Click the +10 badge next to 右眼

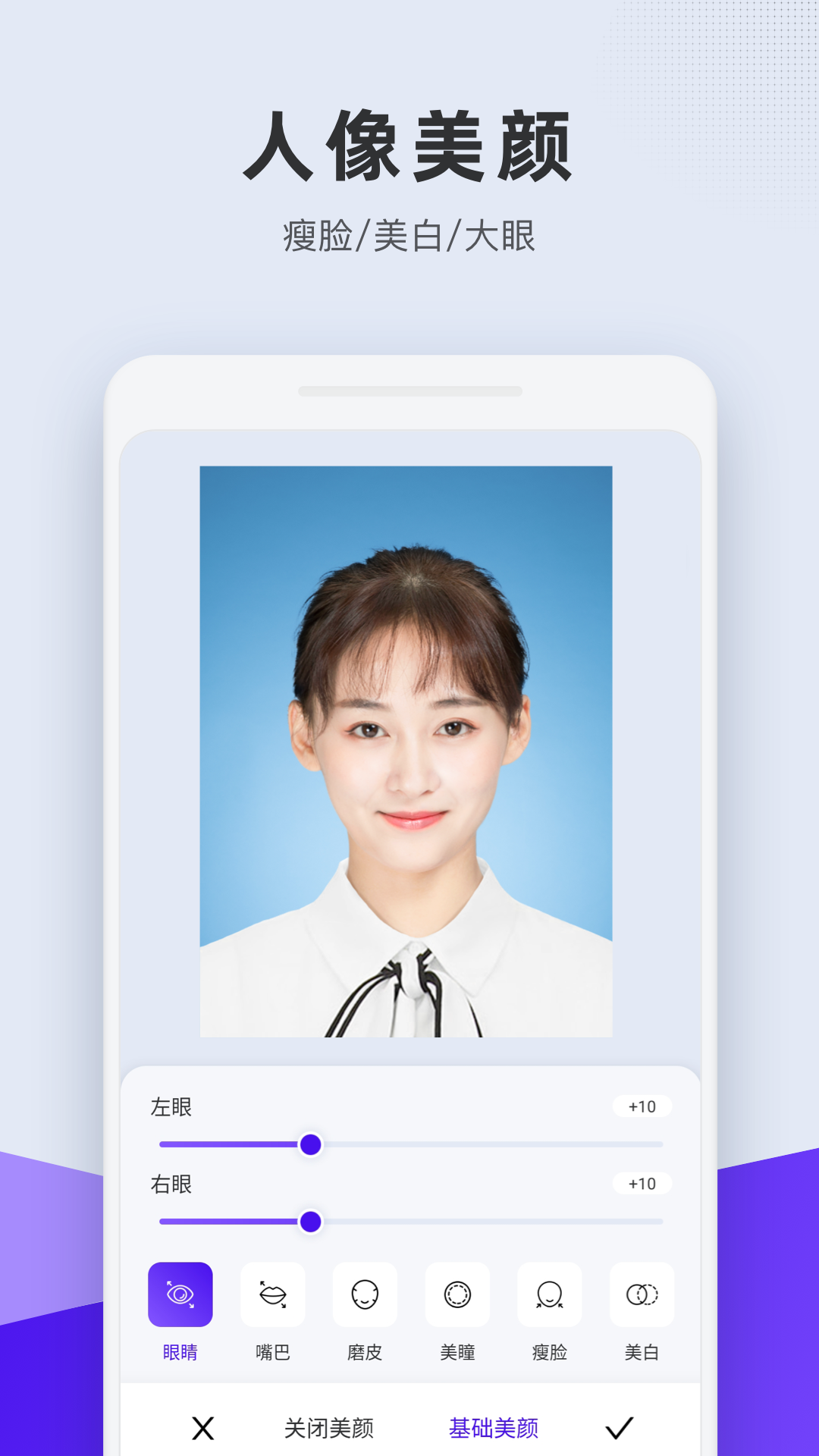641,1184
